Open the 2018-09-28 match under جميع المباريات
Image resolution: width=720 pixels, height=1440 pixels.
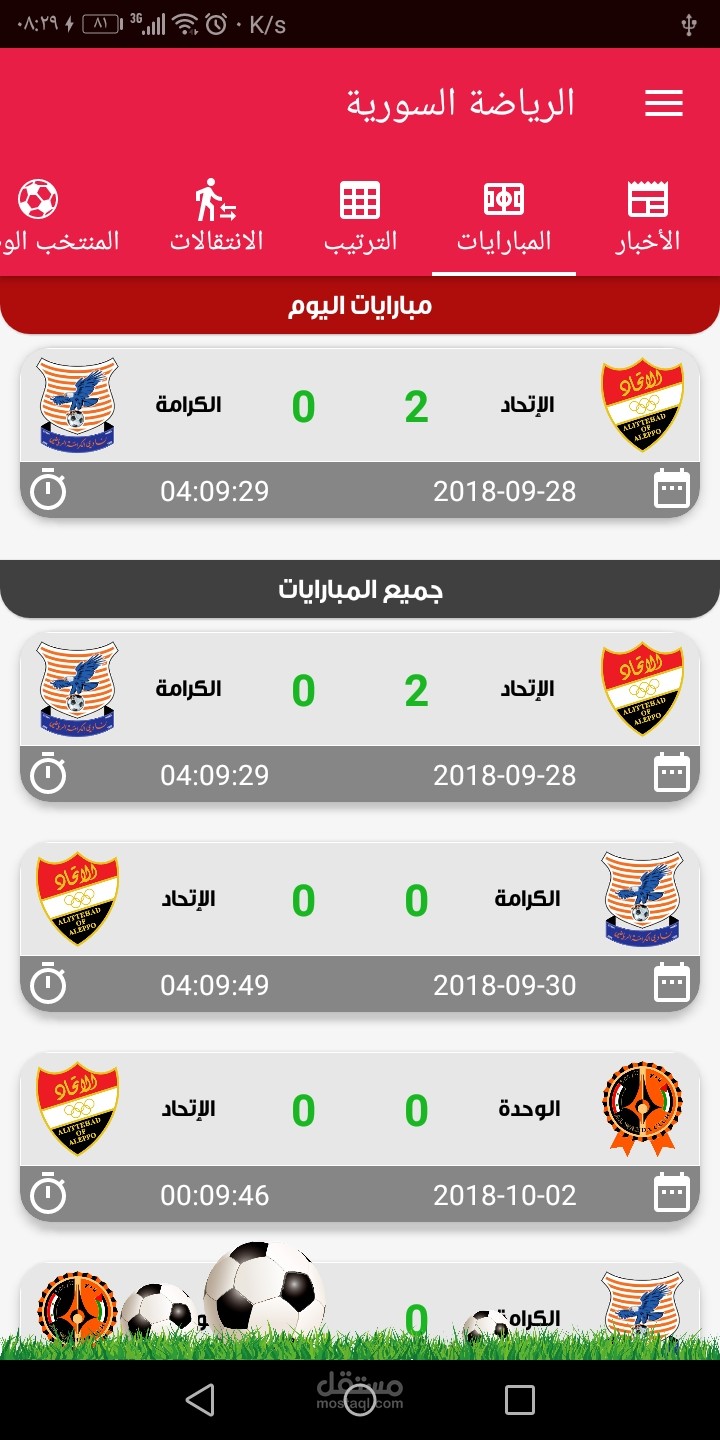(360, 716)
